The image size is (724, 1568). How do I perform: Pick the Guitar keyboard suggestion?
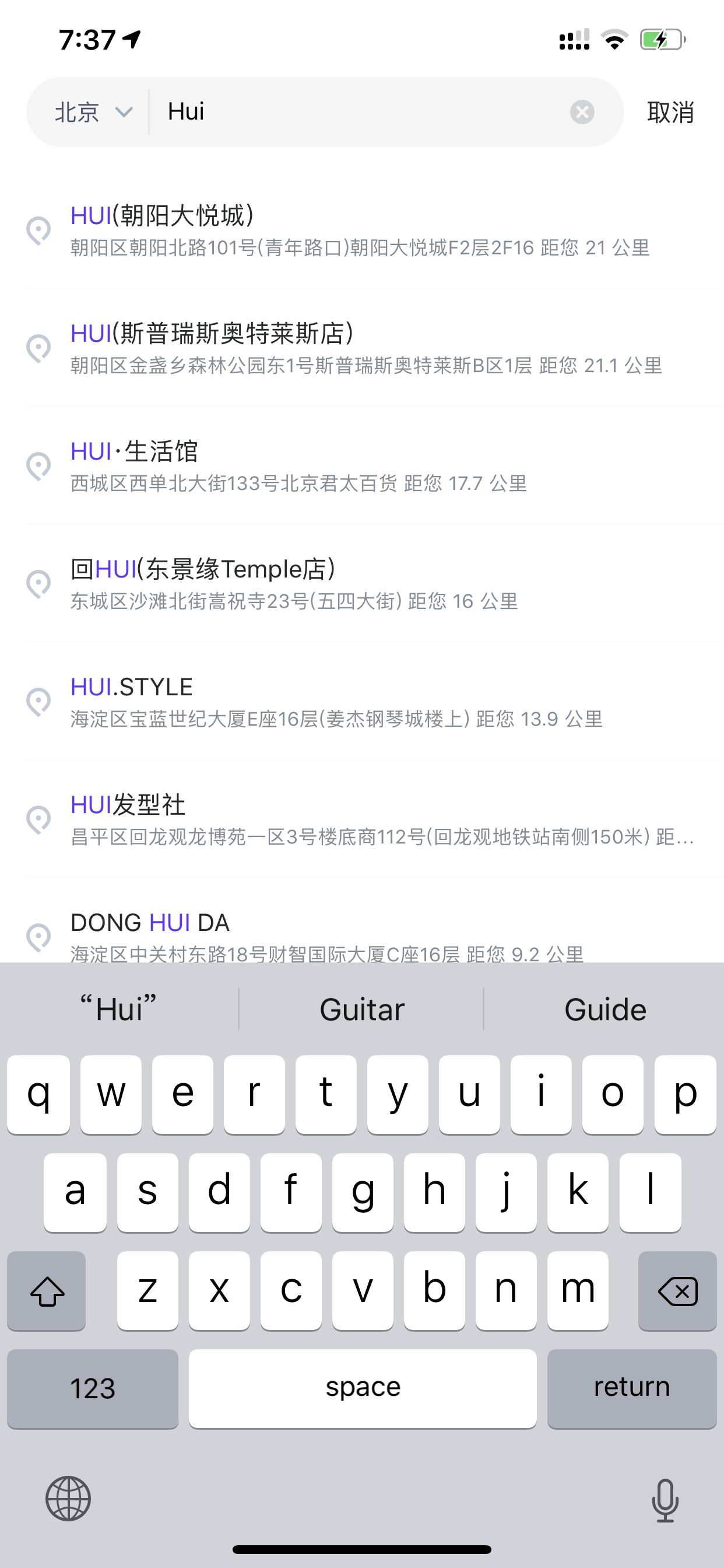tap(361, 1009)
